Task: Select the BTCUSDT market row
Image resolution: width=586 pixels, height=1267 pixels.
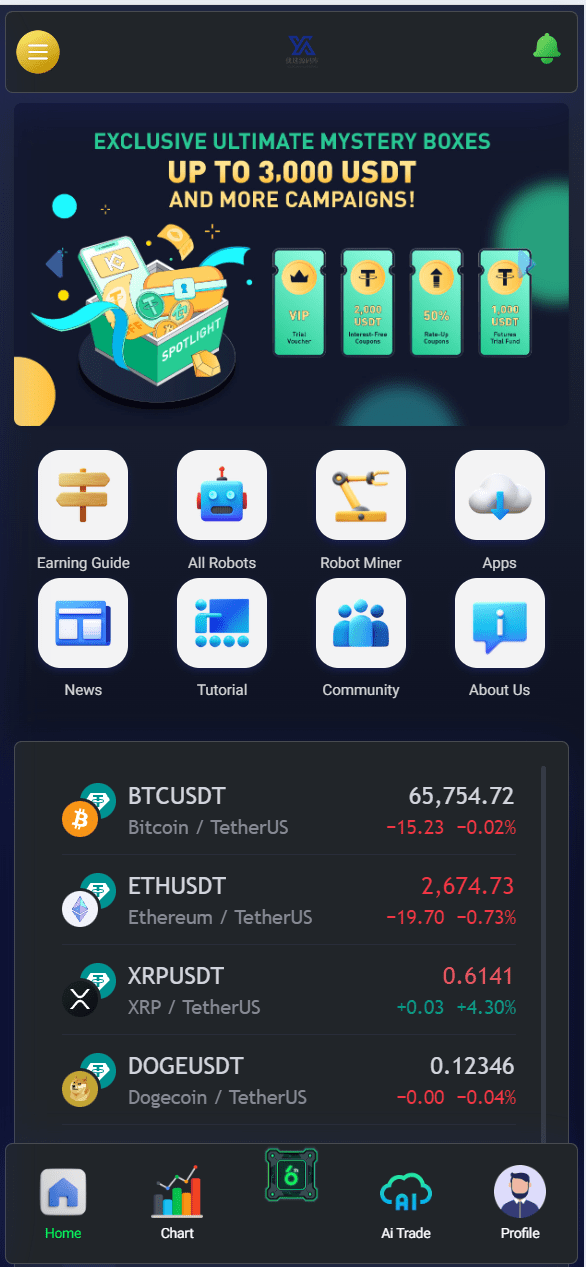Action: click(x=289, y=810)
